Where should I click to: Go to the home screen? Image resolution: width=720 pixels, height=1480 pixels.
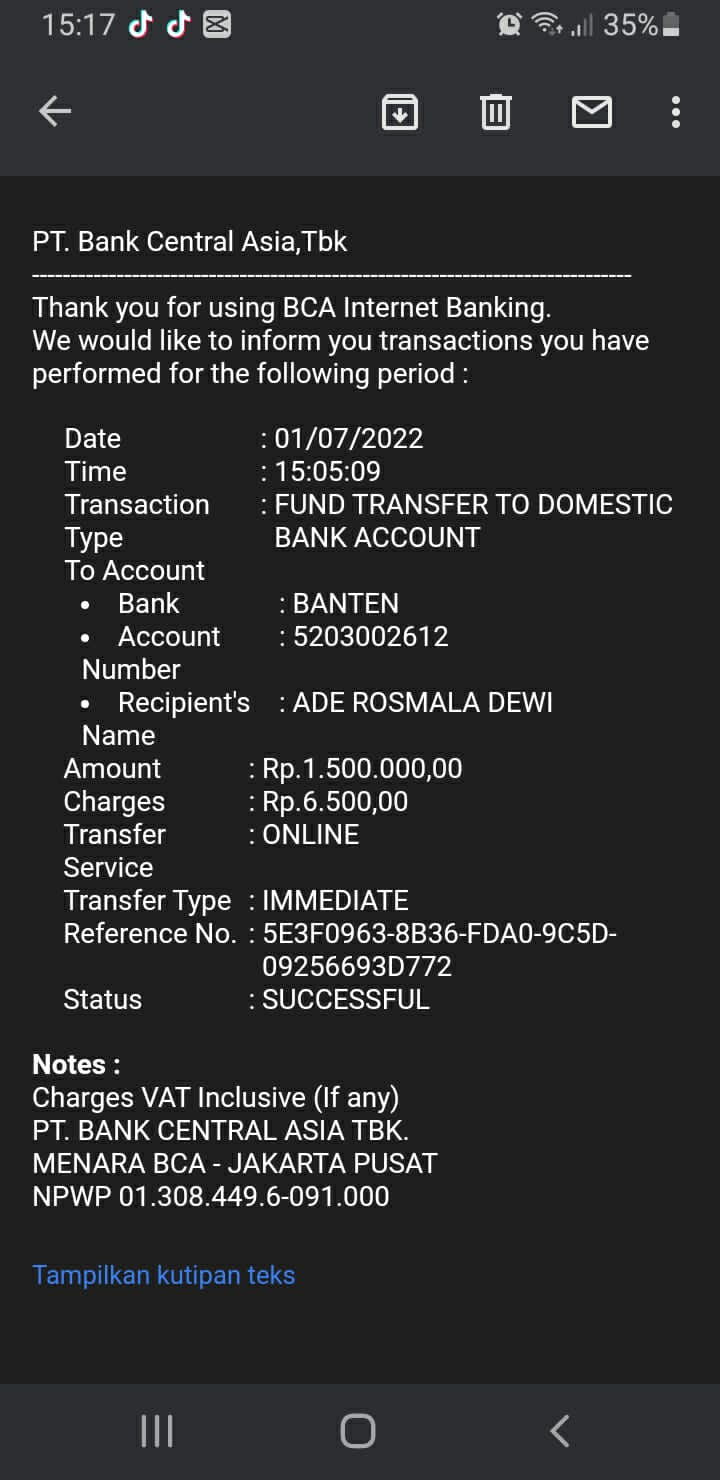click(358, 1431)
